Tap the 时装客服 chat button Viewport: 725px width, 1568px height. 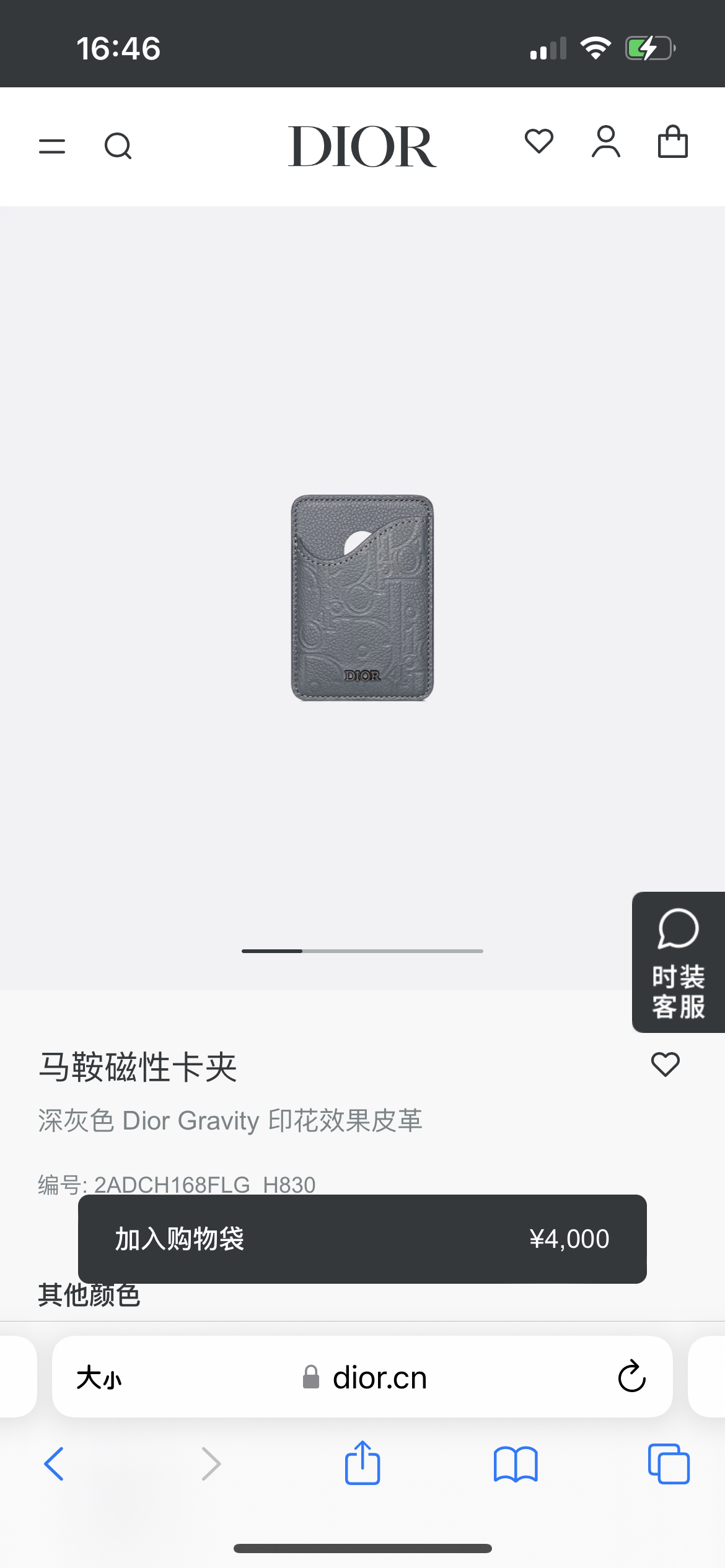click(x=678, y=962)
